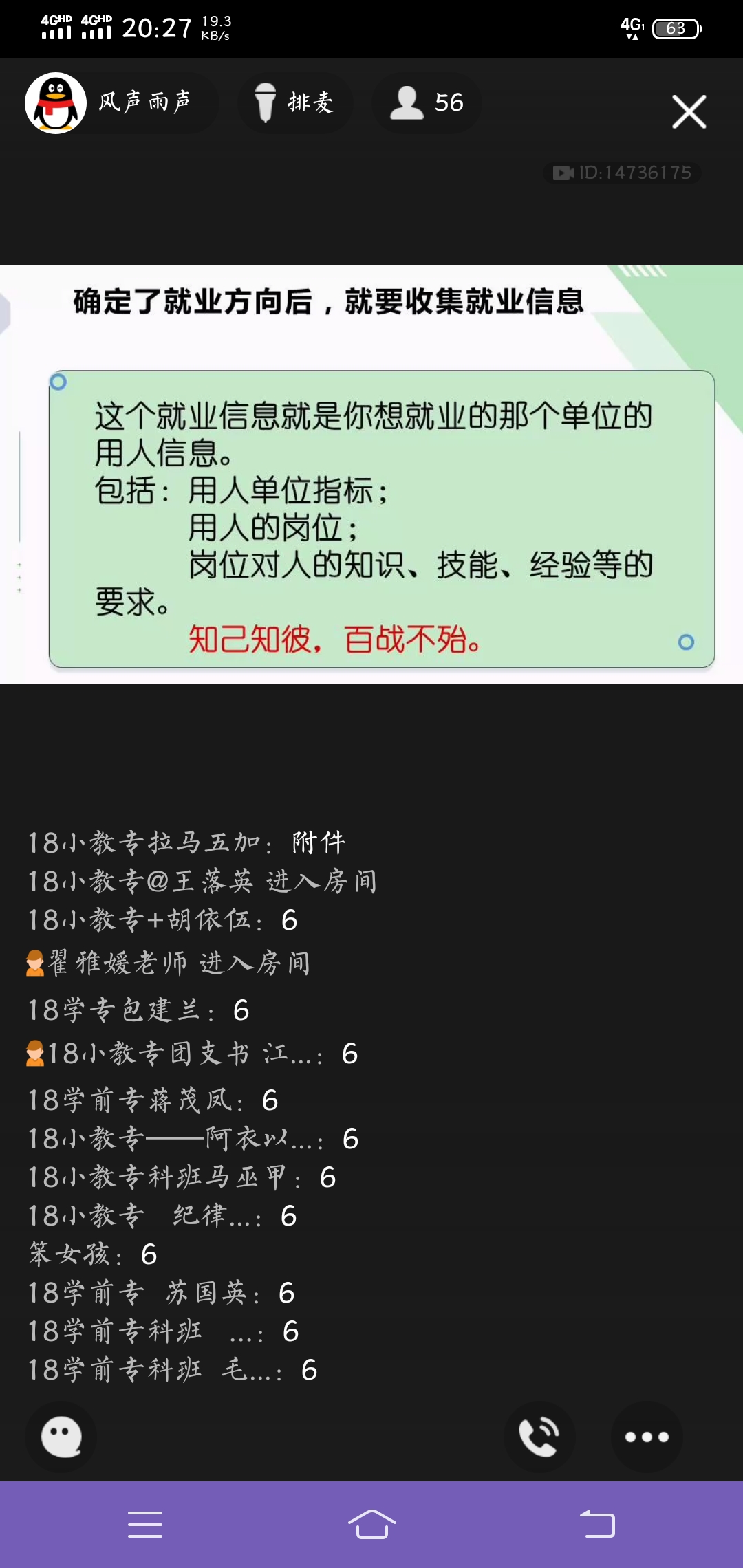
Task: Open the recent apps menu button
Action: point(145,1525)
